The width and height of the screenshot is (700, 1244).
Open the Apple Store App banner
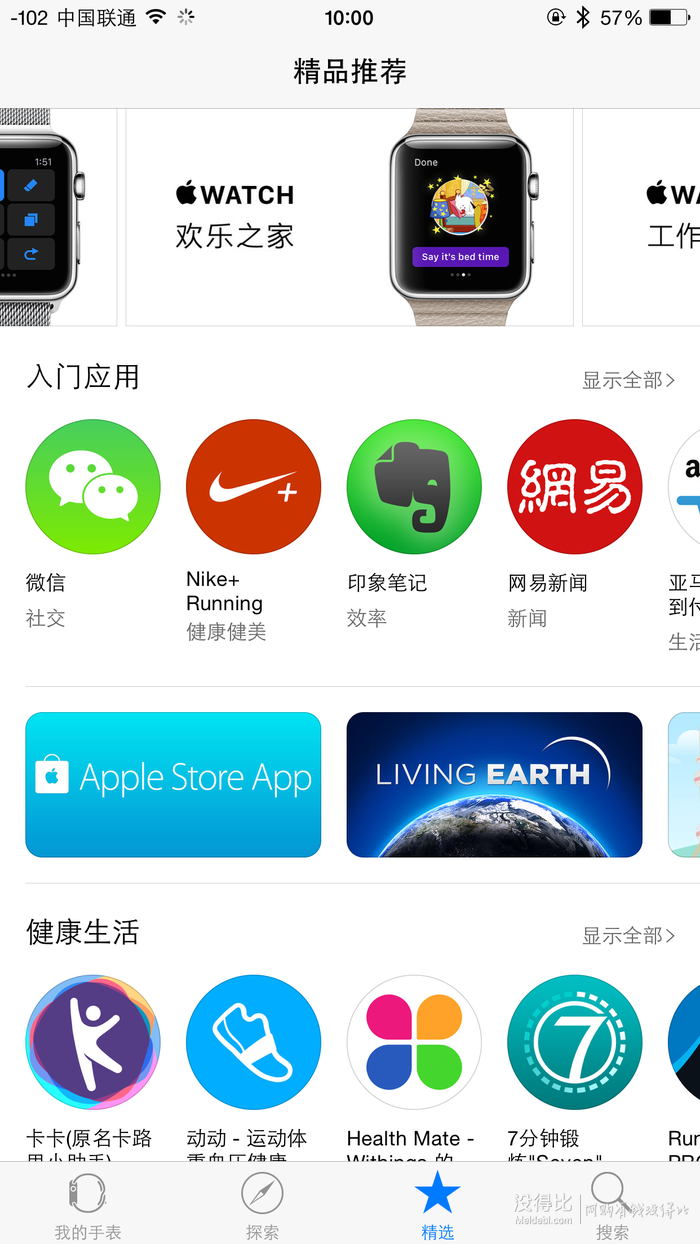point(173,785)
